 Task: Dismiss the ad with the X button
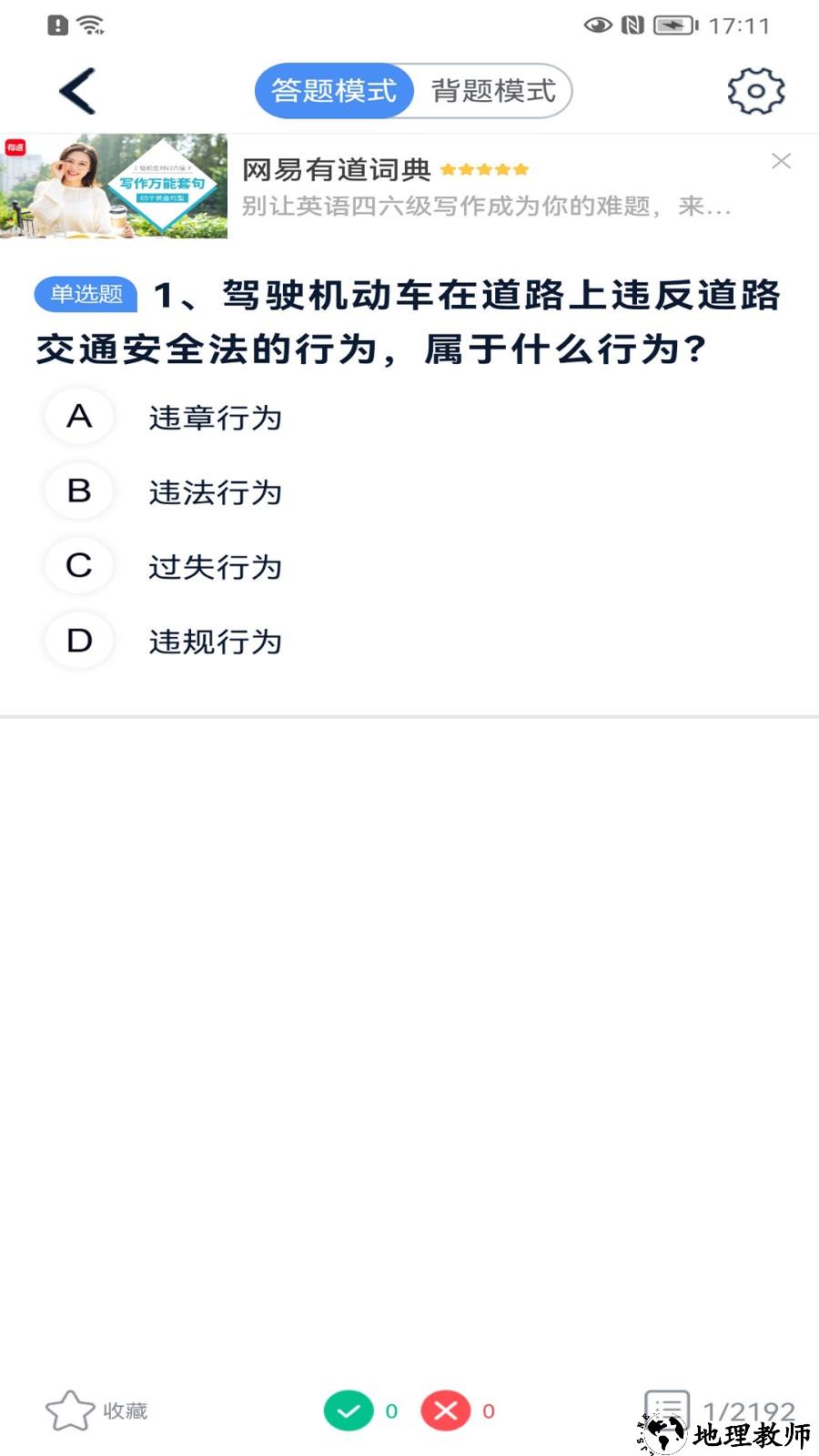point(781,162)
